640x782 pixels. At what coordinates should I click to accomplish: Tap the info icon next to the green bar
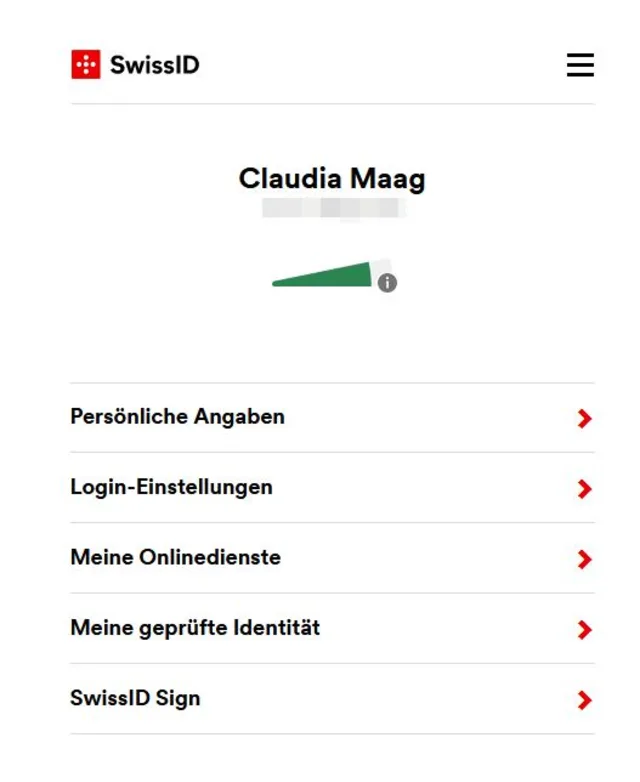click(x=387, y=283)
